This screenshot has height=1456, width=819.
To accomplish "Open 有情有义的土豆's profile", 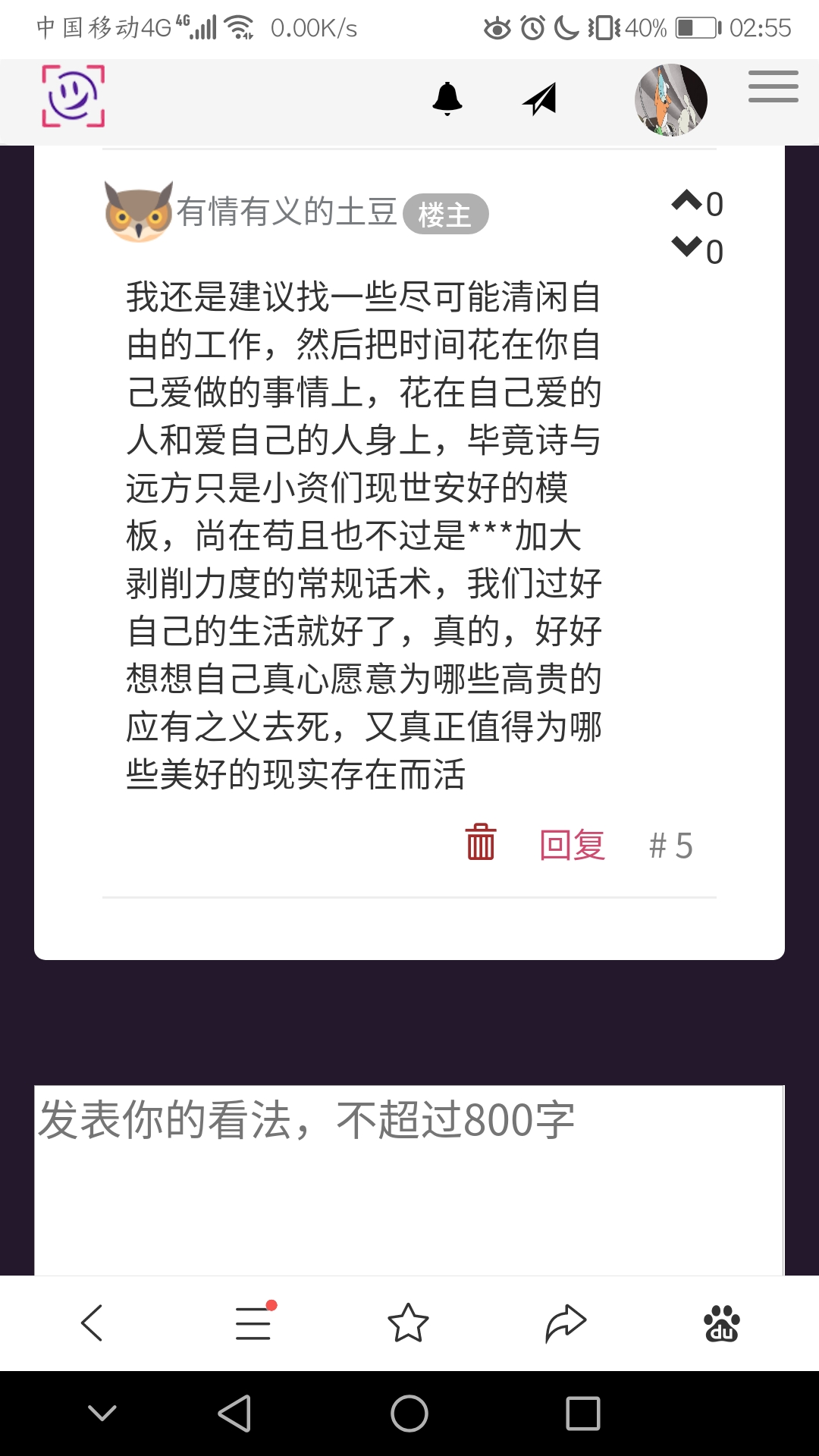I will tap(287, 212).
